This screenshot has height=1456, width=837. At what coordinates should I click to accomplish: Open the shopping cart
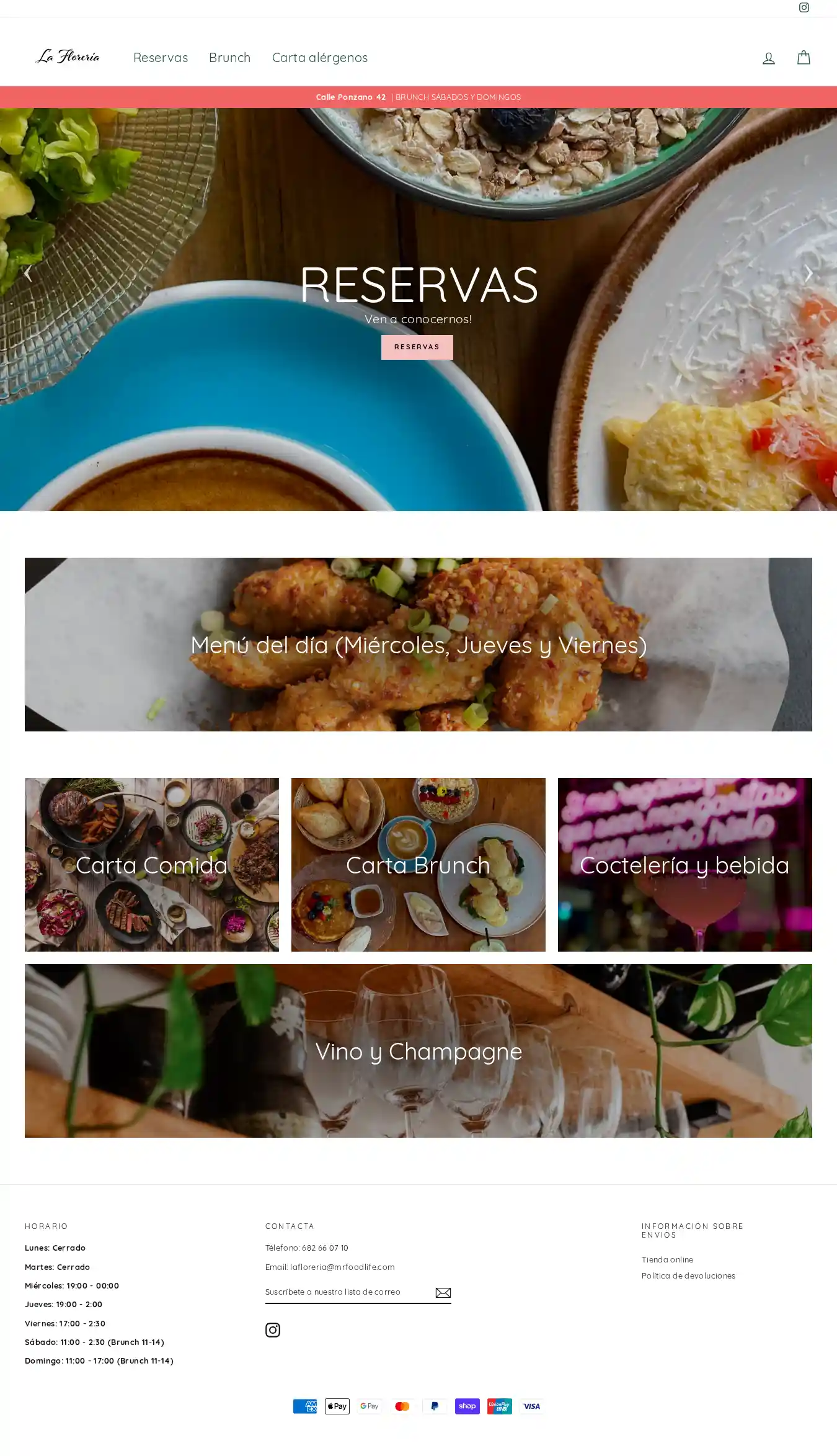pyautogui.click(x=804, y=58)
